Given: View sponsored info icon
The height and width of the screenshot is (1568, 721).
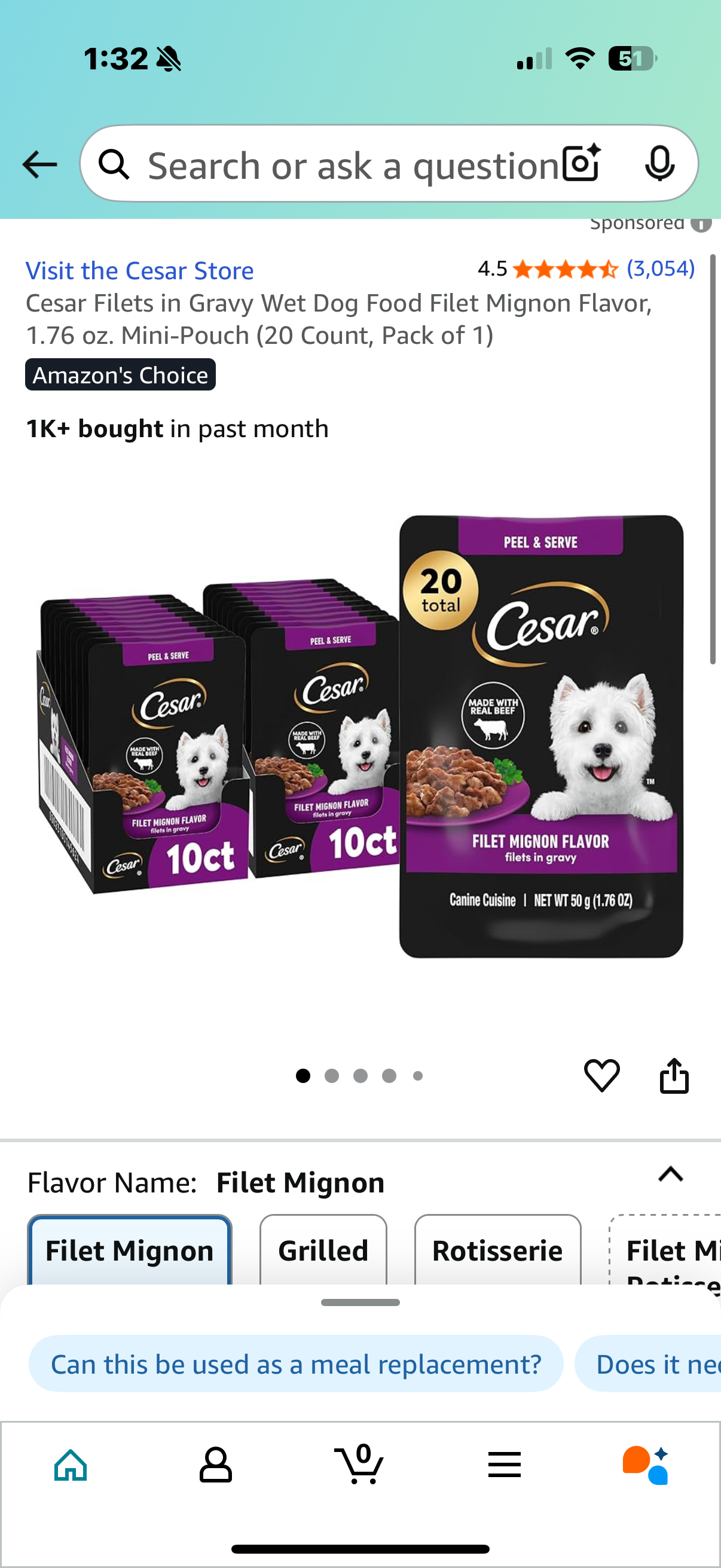Looking at the screenshot, I should [x=701, y=224].
